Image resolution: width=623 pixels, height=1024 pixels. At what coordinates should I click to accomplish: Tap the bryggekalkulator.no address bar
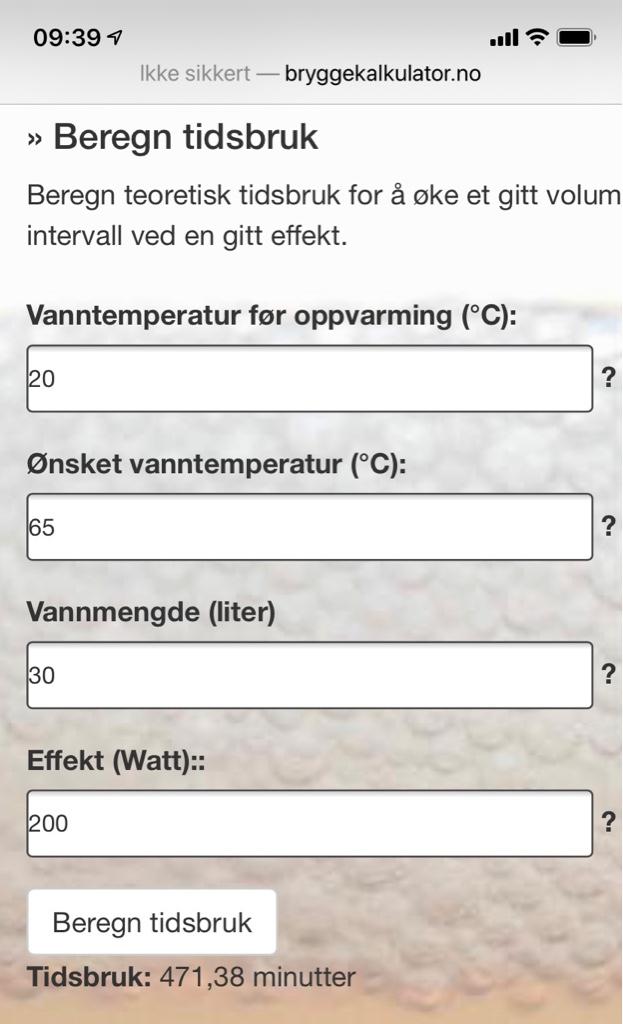click(x=311, y=73)
